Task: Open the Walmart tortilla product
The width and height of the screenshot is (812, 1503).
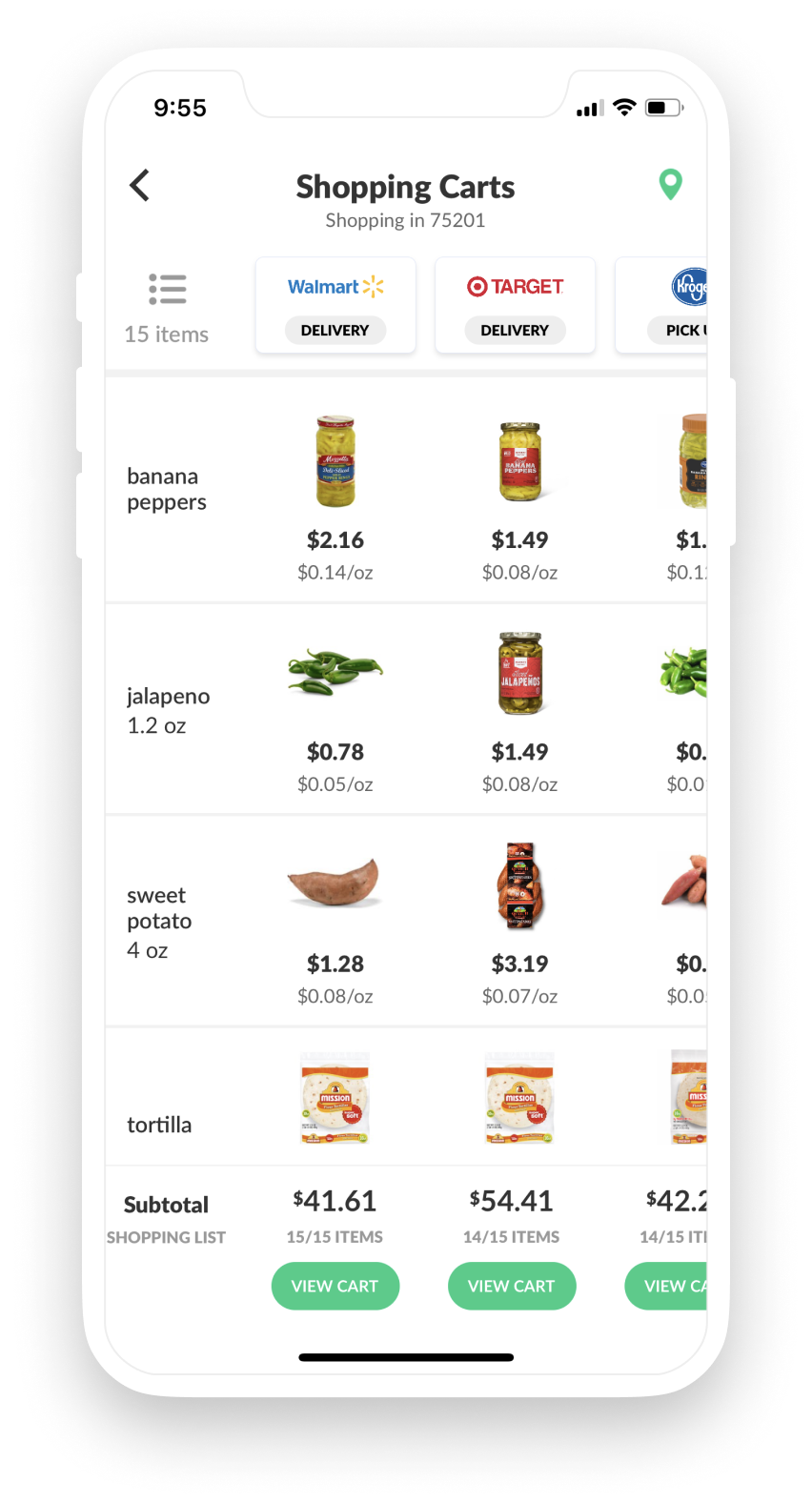Action: point(335,1098)
